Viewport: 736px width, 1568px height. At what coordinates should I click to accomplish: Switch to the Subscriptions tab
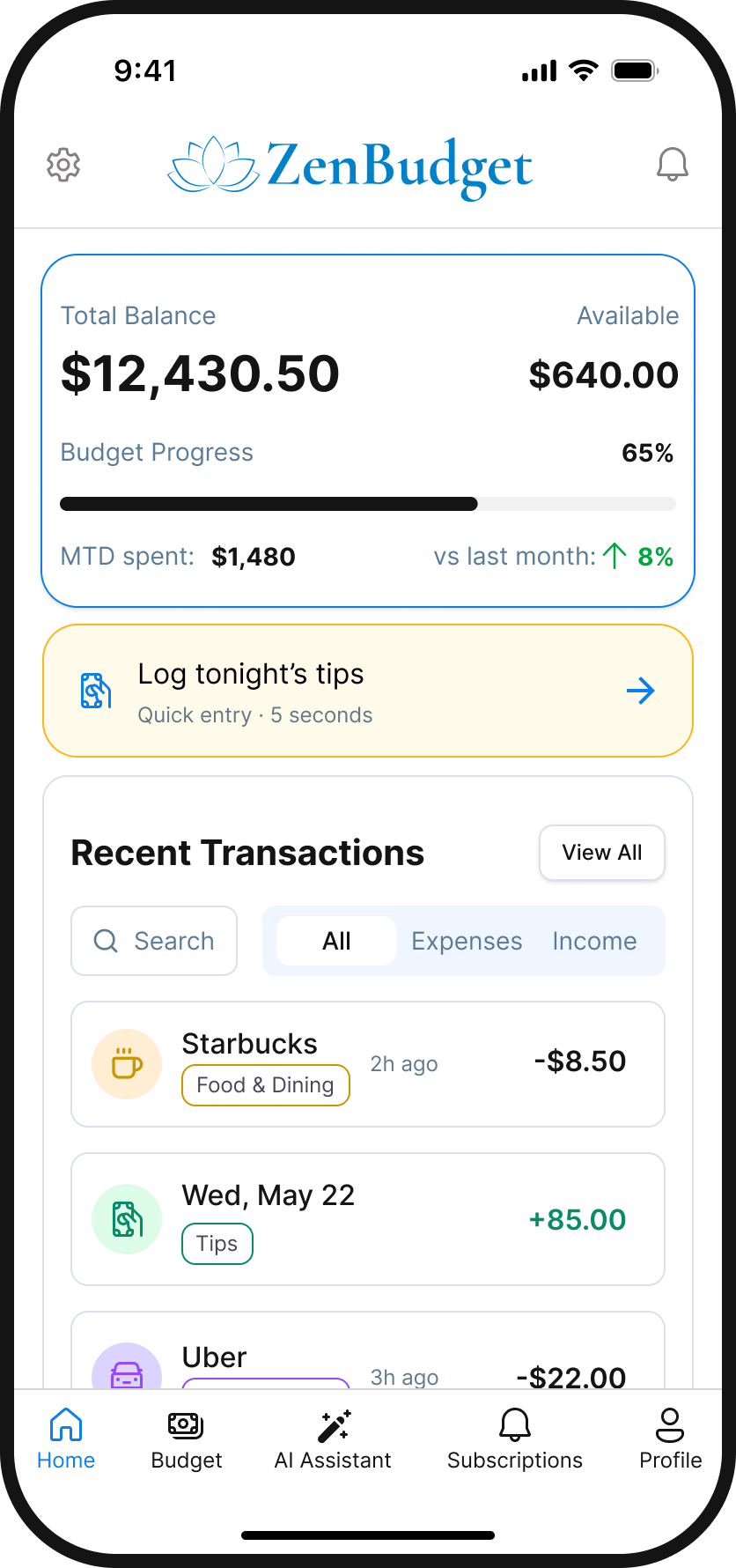[515, 1439]
